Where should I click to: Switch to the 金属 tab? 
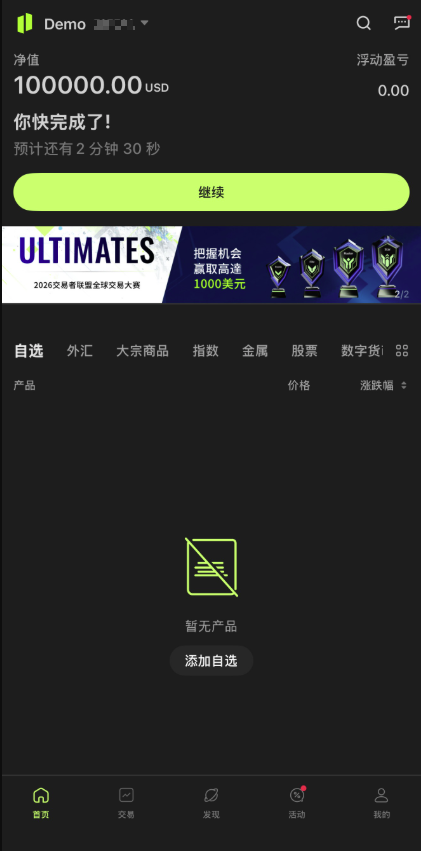tap(255, 351)
